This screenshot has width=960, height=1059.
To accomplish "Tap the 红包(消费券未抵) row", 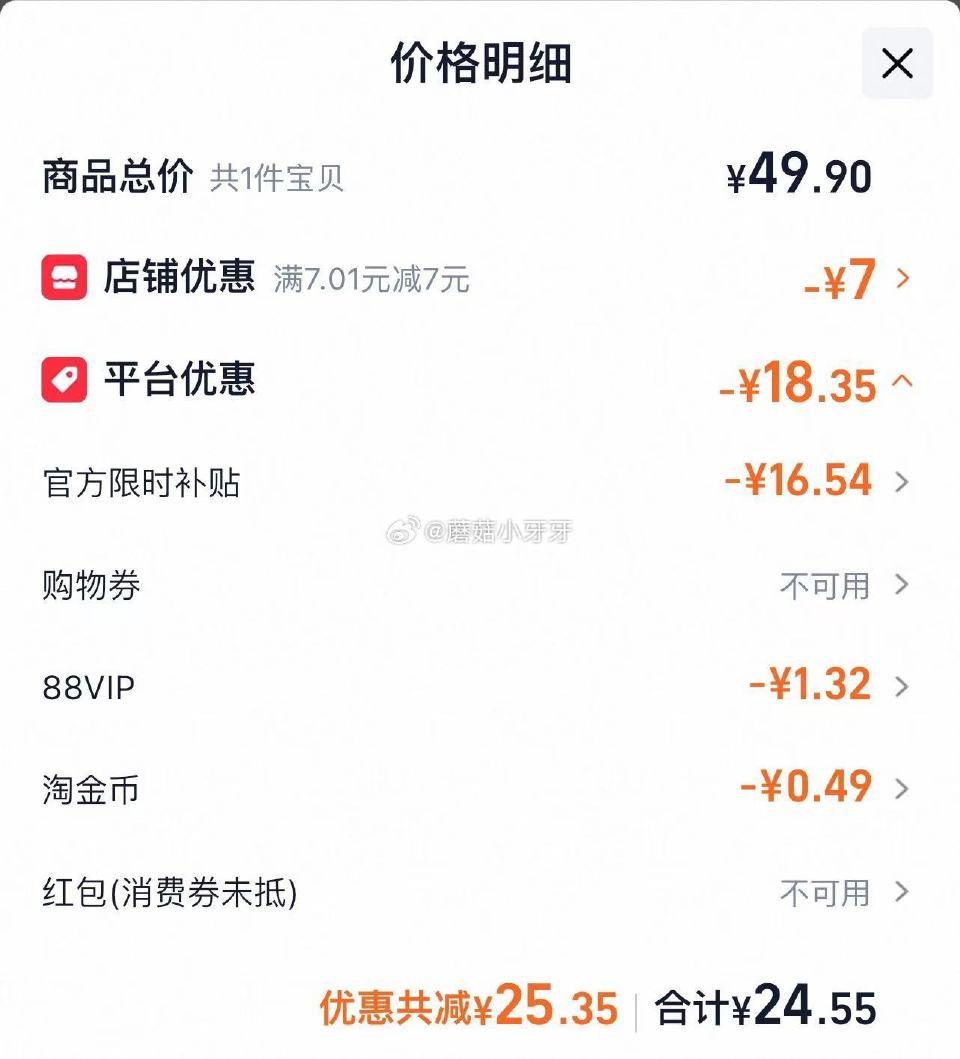I will coord(901,892).
